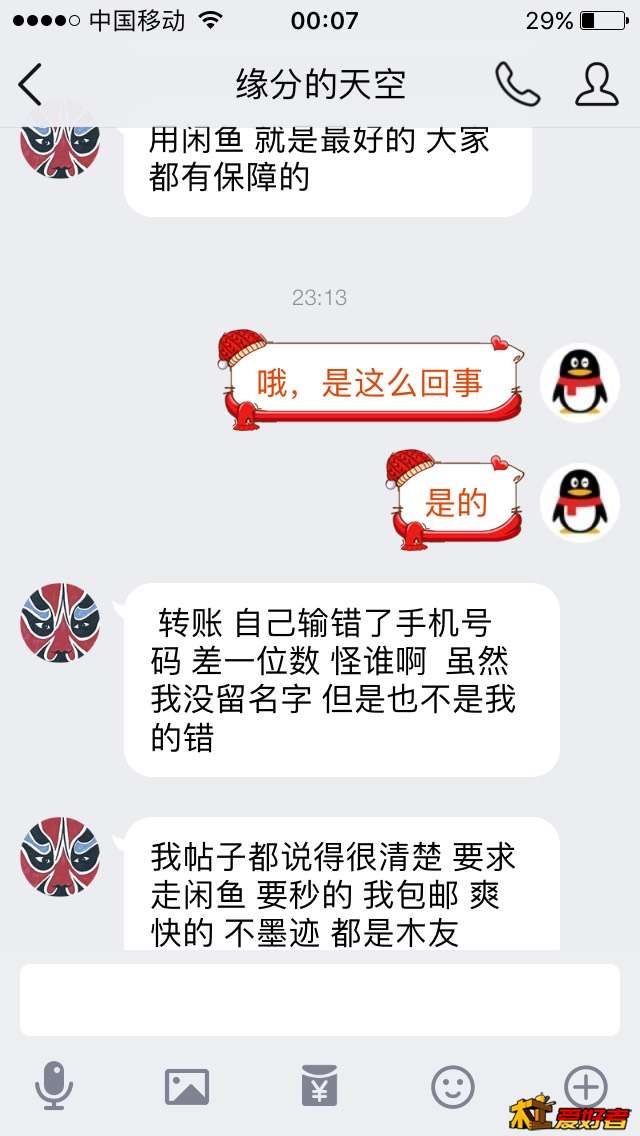Tap the opera mask avatar beside 转账 message

click(60, 622)
